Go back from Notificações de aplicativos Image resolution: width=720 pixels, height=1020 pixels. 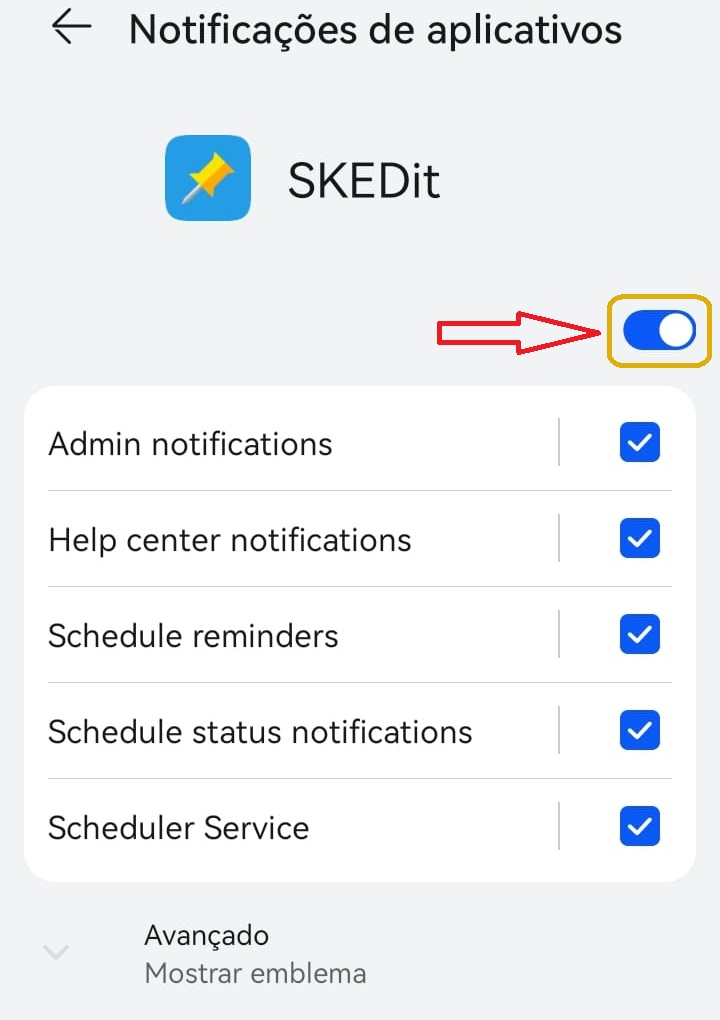[71, 28]
